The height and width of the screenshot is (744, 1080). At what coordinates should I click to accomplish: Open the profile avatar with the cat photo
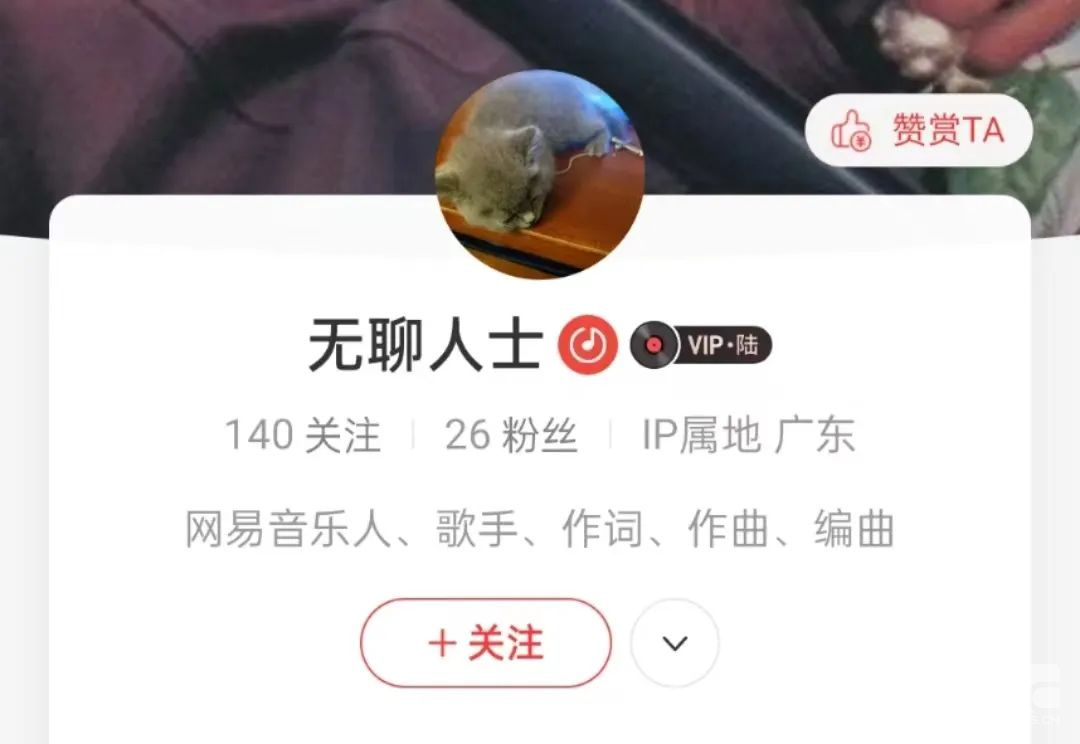[540, 174]
